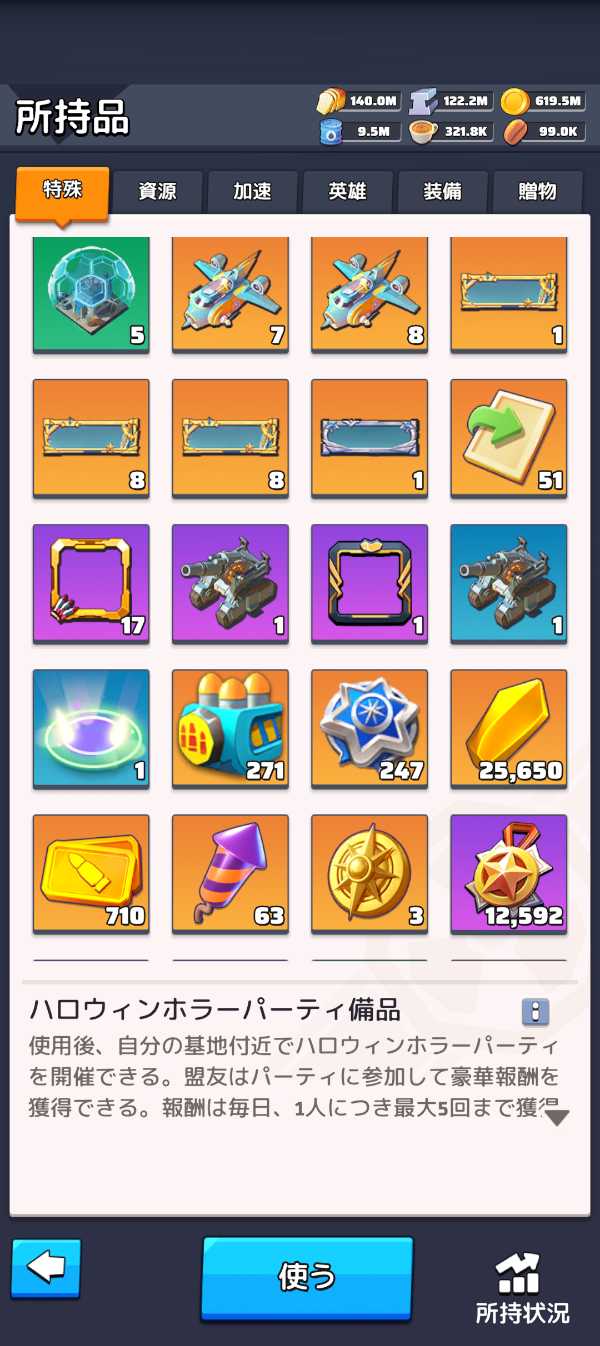Viewport: 600px width, 1346px height.
Task: Select the 特殊 tab
Action: tap(62, 190)
